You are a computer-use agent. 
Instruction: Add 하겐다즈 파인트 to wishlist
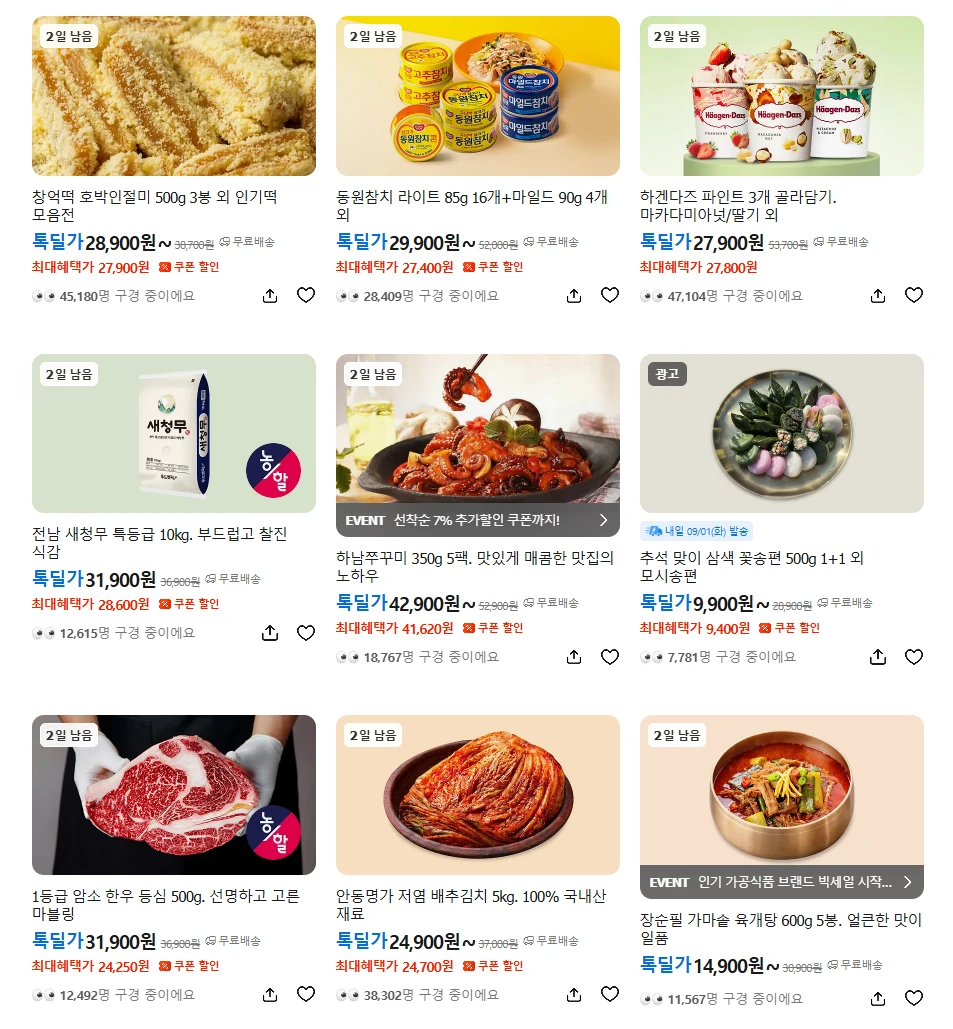click(x=914, y=295)
